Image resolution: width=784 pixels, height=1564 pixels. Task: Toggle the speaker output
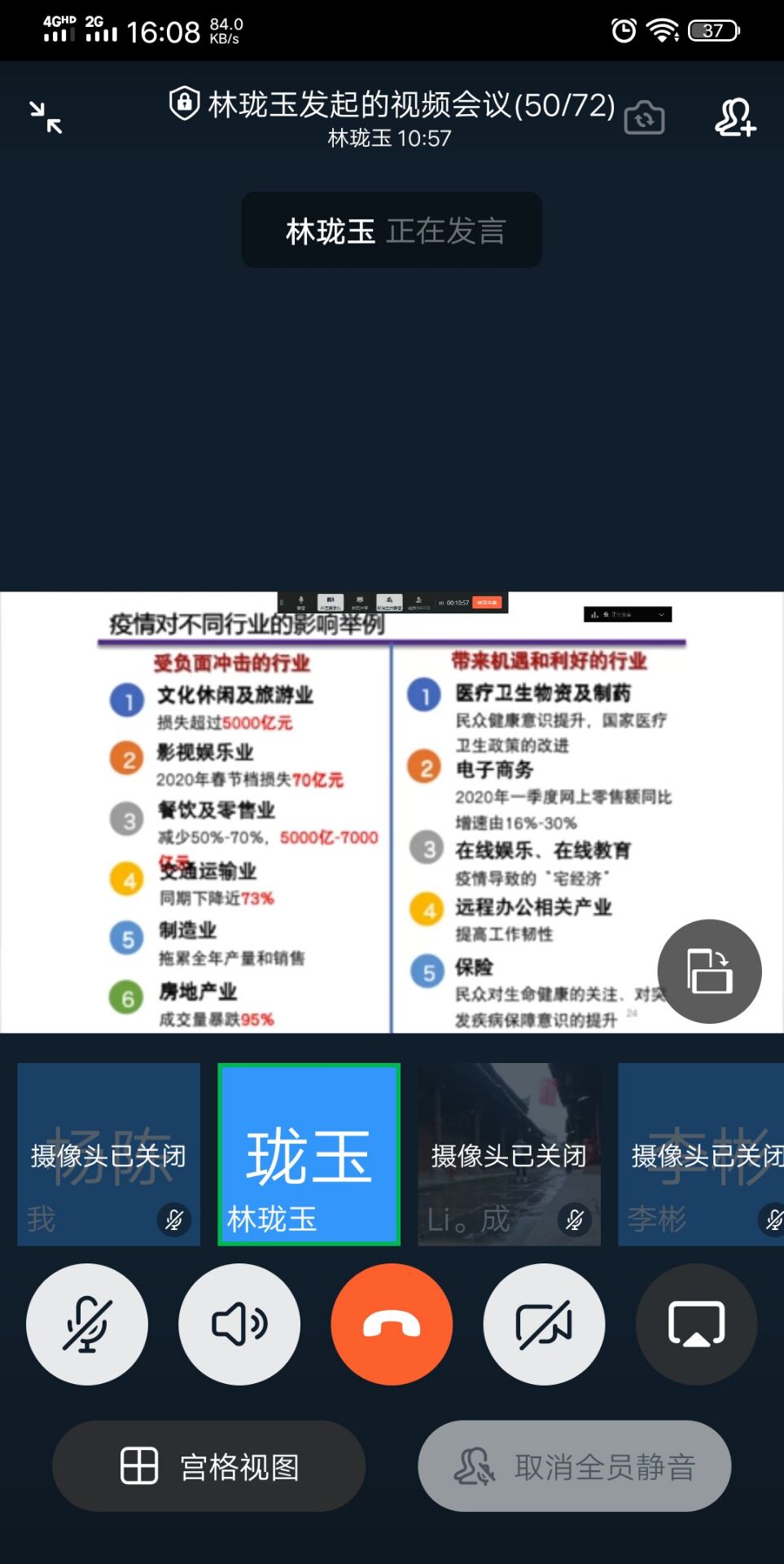click(239, 1324)
